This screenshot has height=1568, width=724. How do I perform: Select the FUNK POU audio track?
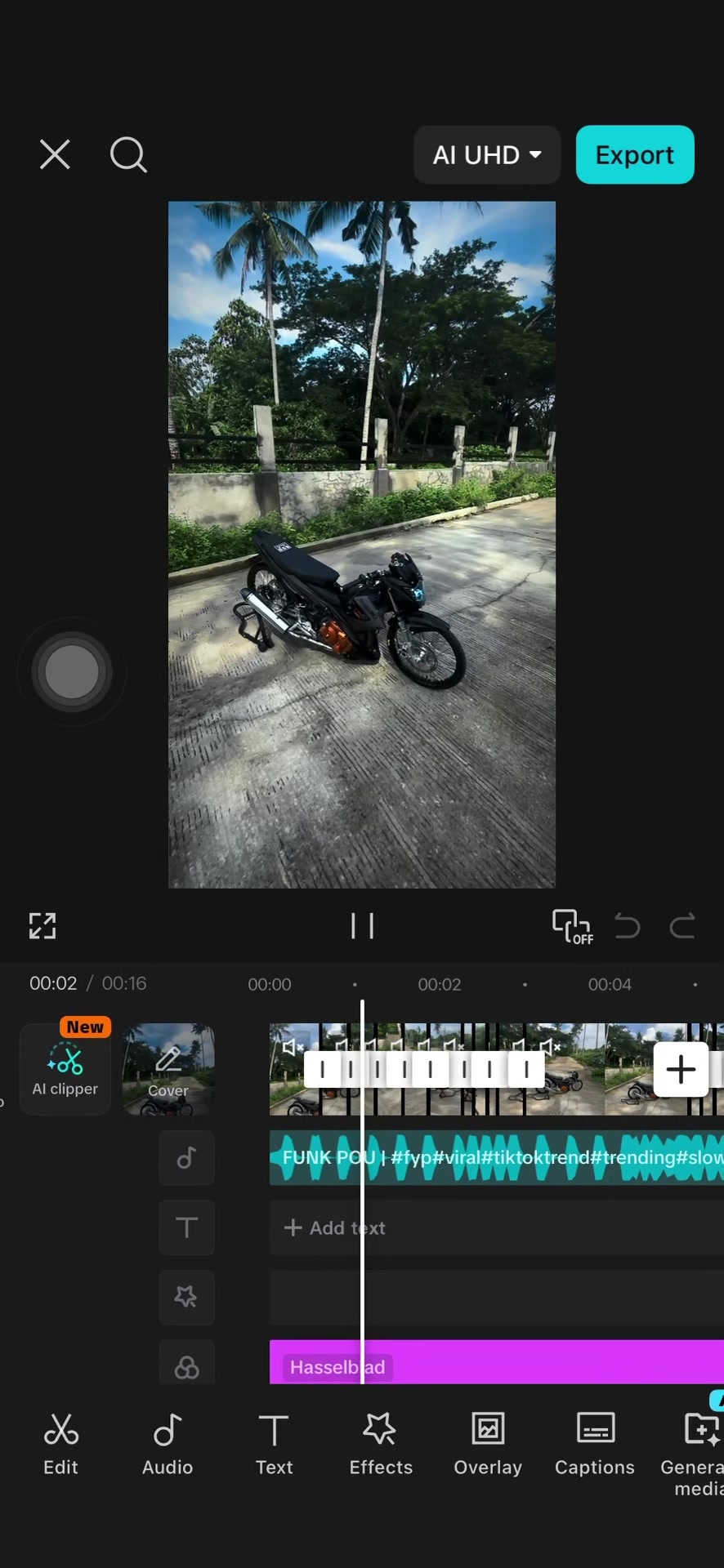click(x=497, y=1157)
